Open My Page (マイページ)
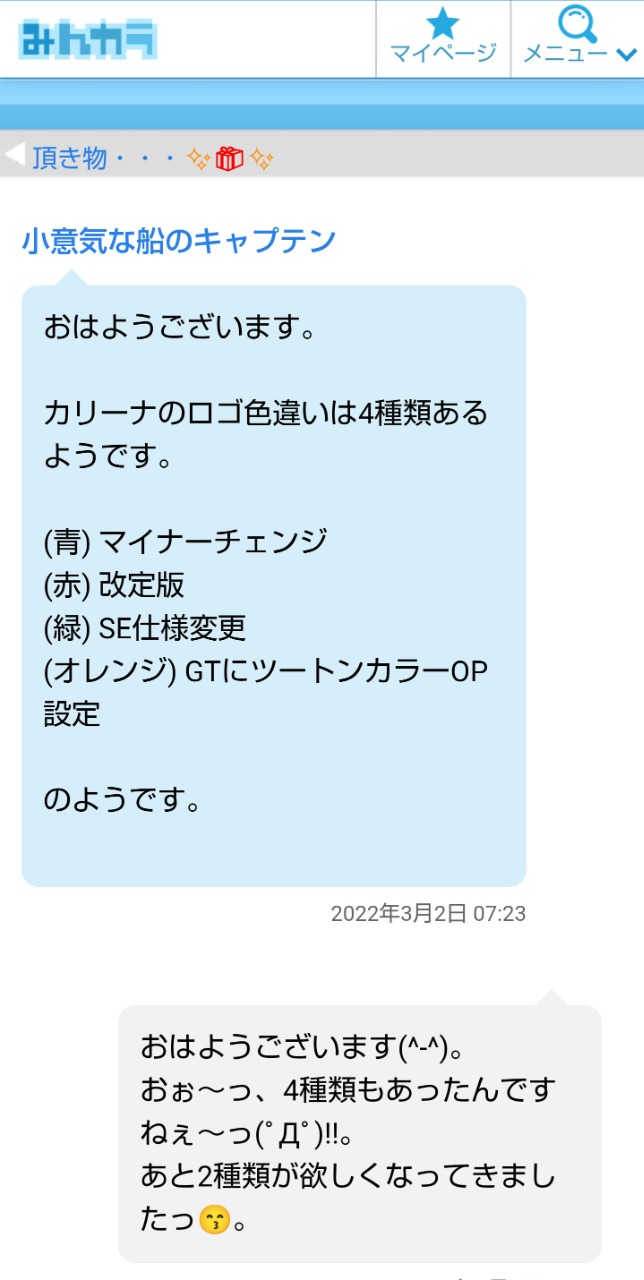 443,38
